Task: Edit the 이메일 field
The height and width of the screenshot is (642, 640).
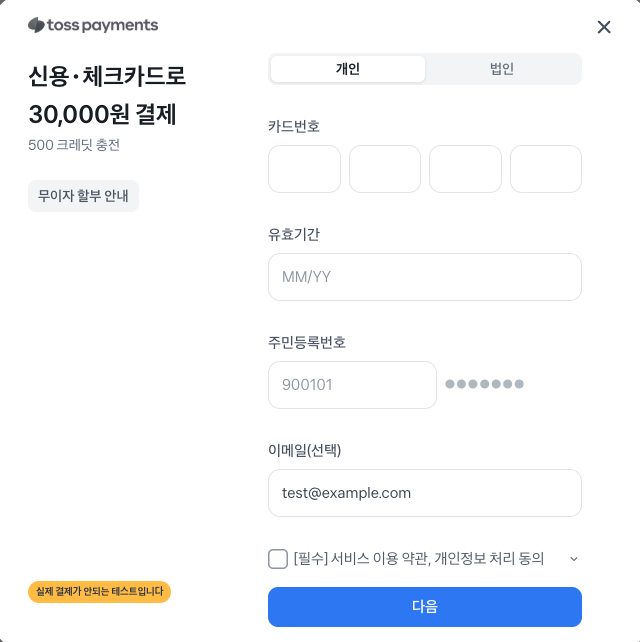Action: point(425,493)
